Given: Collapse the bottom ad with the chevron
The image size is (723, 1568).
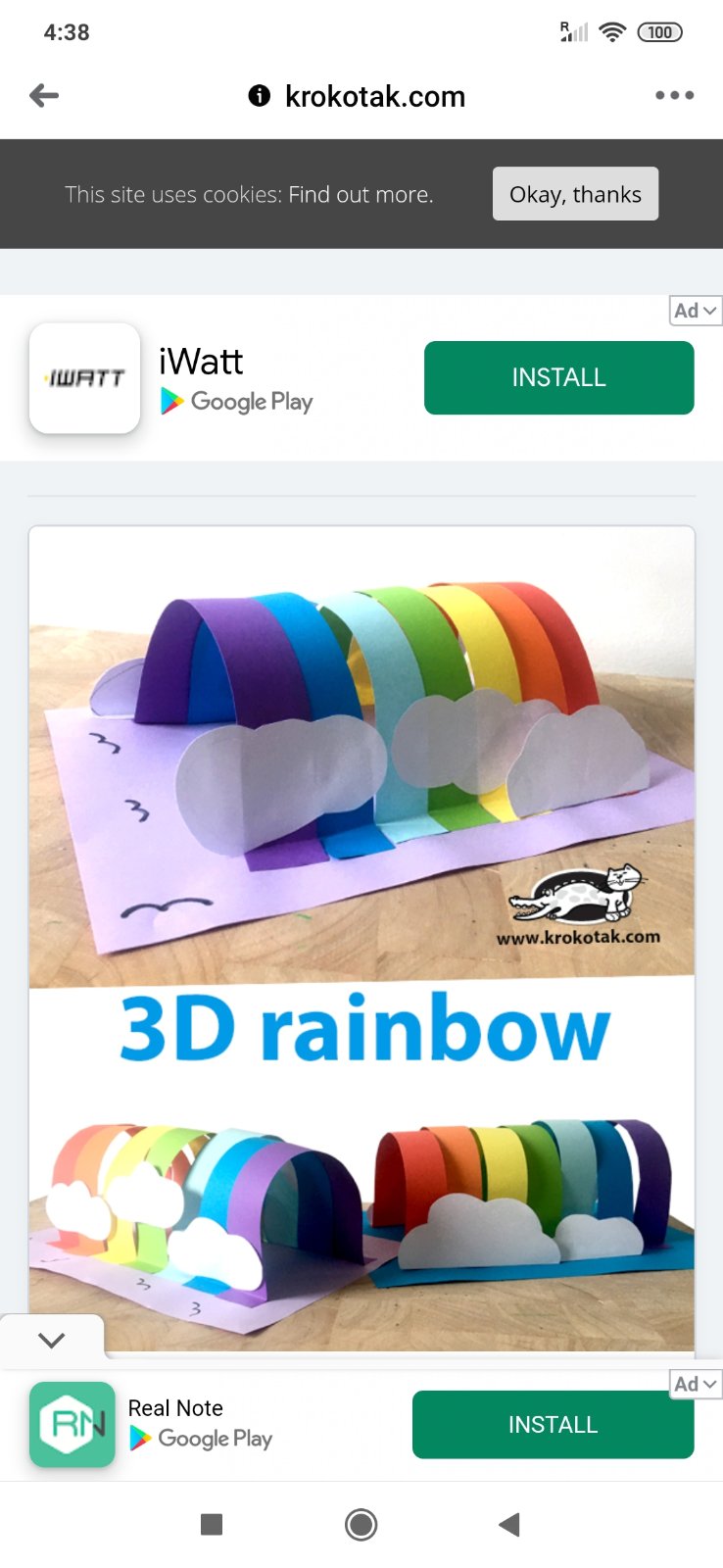Looking at the screenshot, I should 51,1340.
